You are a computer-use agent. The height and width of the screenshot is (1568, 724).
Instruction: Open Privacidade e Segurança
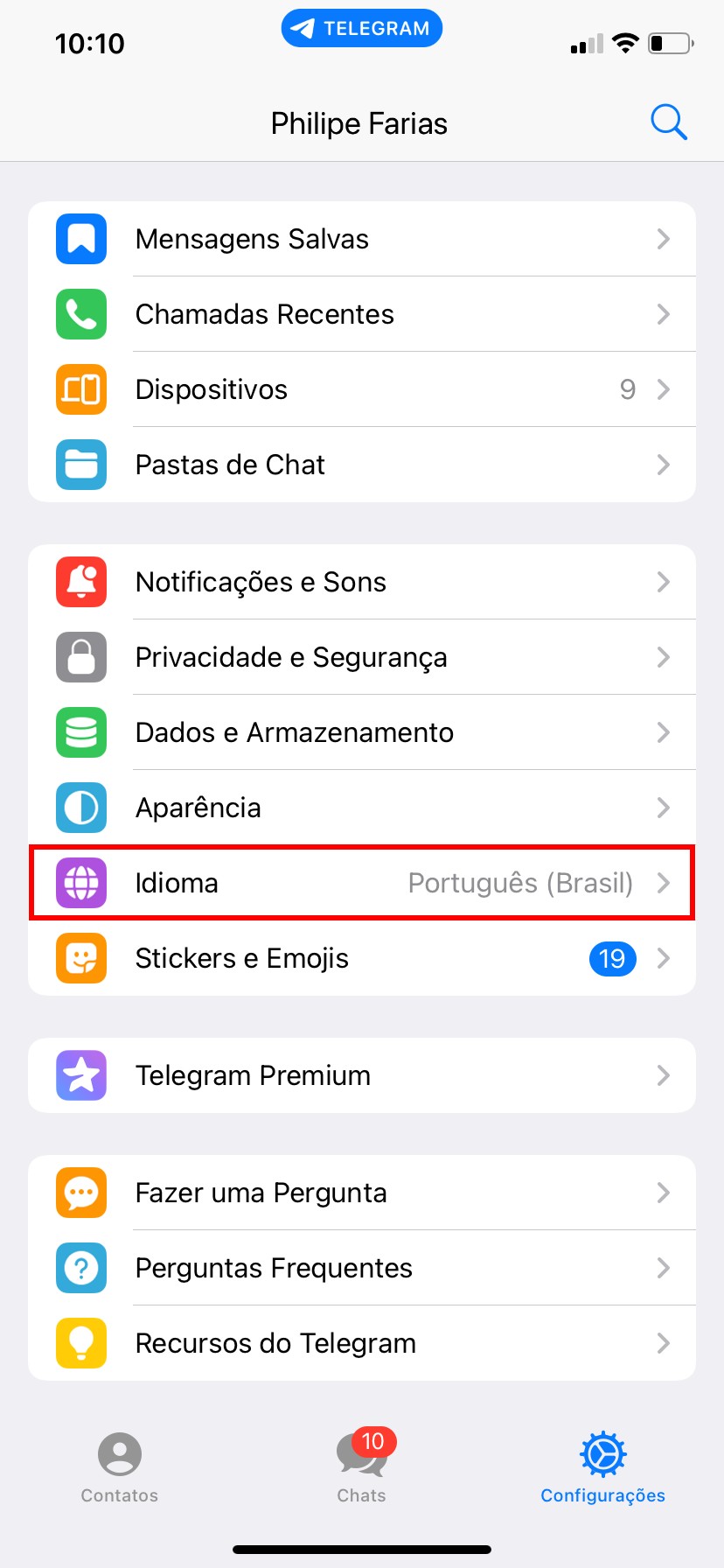pos(362,657)
